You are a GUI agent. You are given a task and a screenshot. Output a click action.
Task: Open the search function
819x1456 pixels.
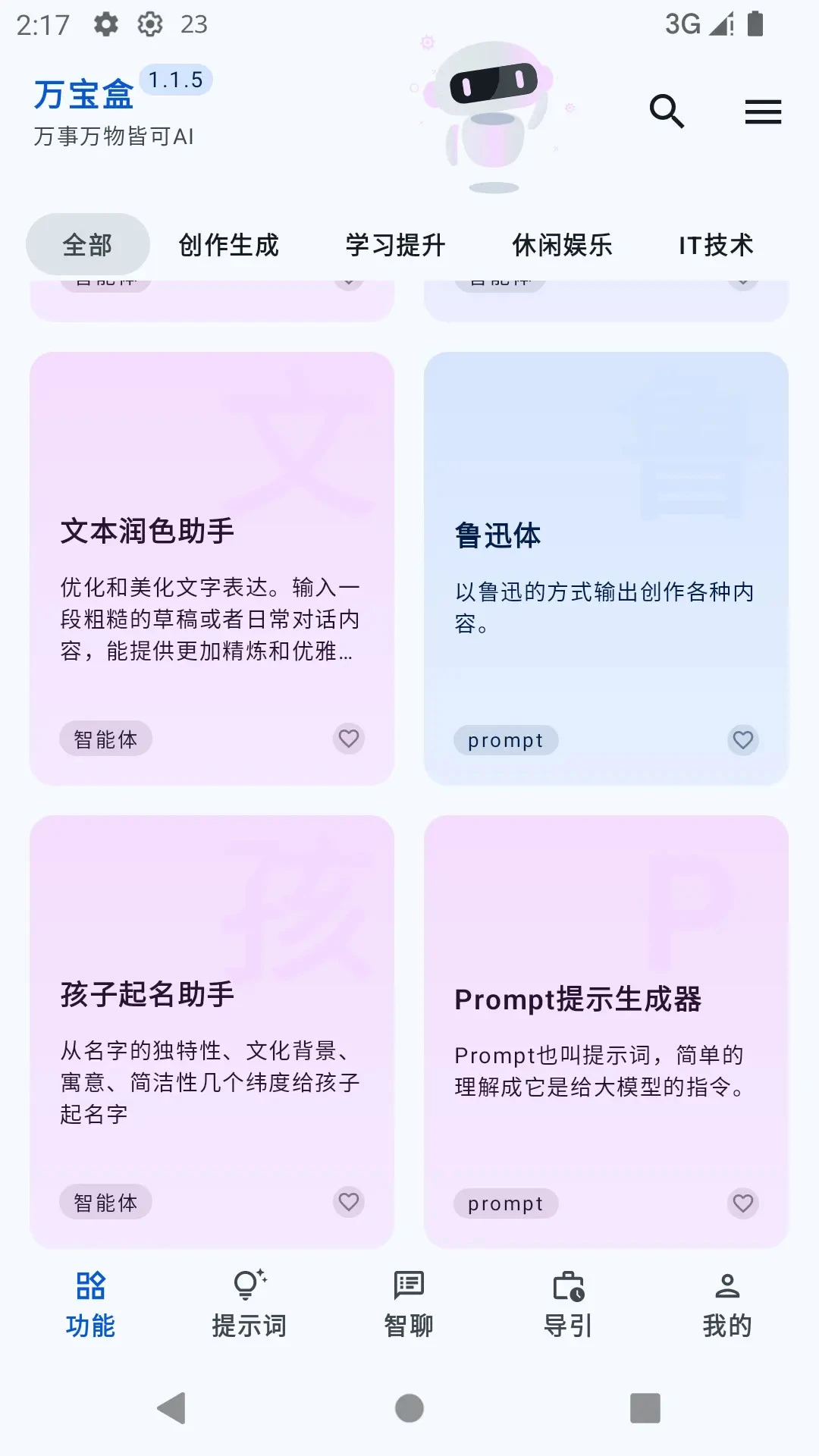click(x=666, y=111)
